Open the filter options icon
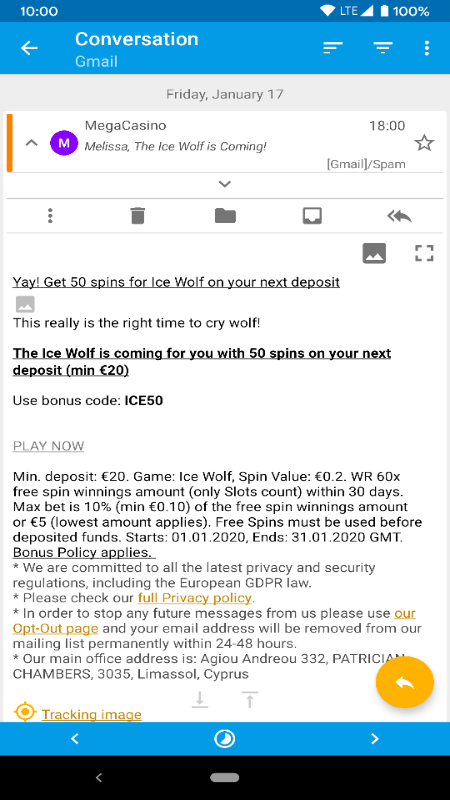Viewport: 450px width, 800px height. [x=383, y=48]
